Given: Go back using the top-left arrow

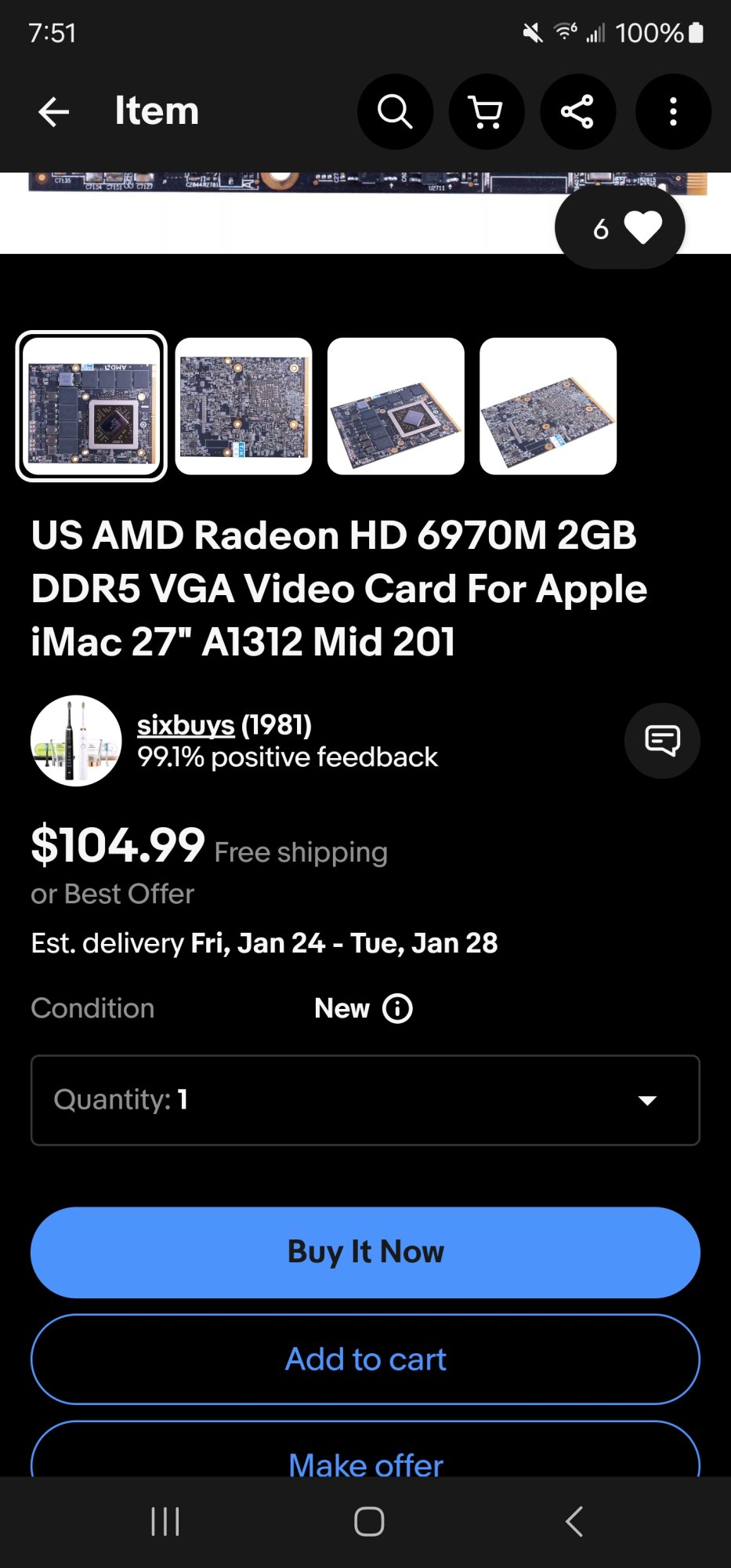Looking at the screenshot, I should (54, 112).
